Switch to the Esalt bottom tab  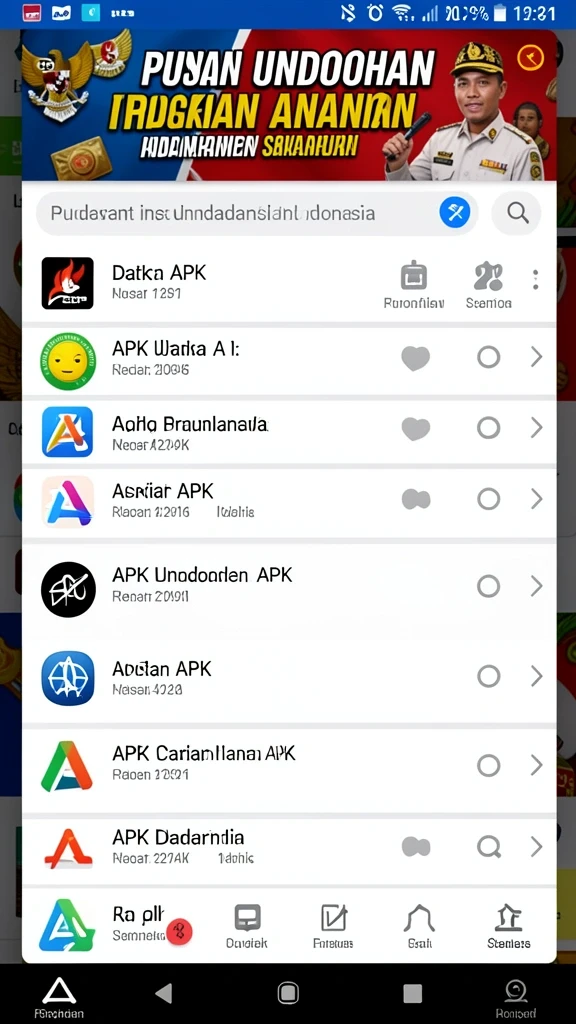pyautogui.click(x=419, y=926)
